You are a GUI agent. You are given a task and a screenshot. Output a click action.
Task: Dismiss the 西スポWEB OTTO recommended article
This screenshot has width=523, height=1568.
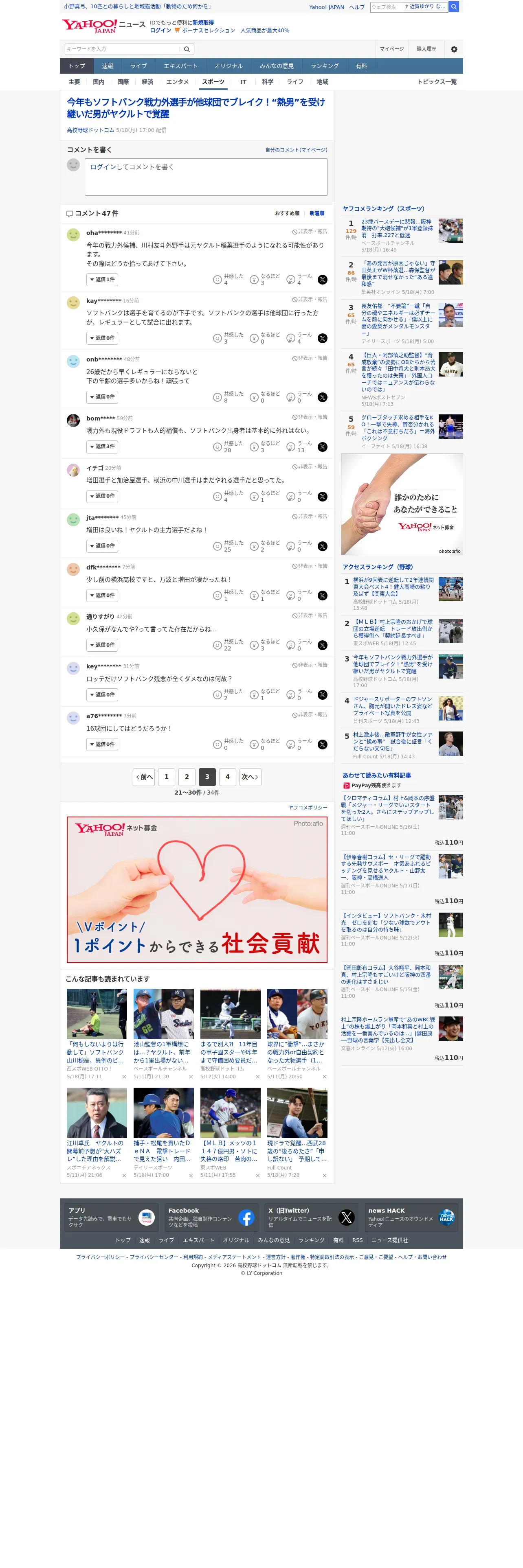[x=124, y=1077]
